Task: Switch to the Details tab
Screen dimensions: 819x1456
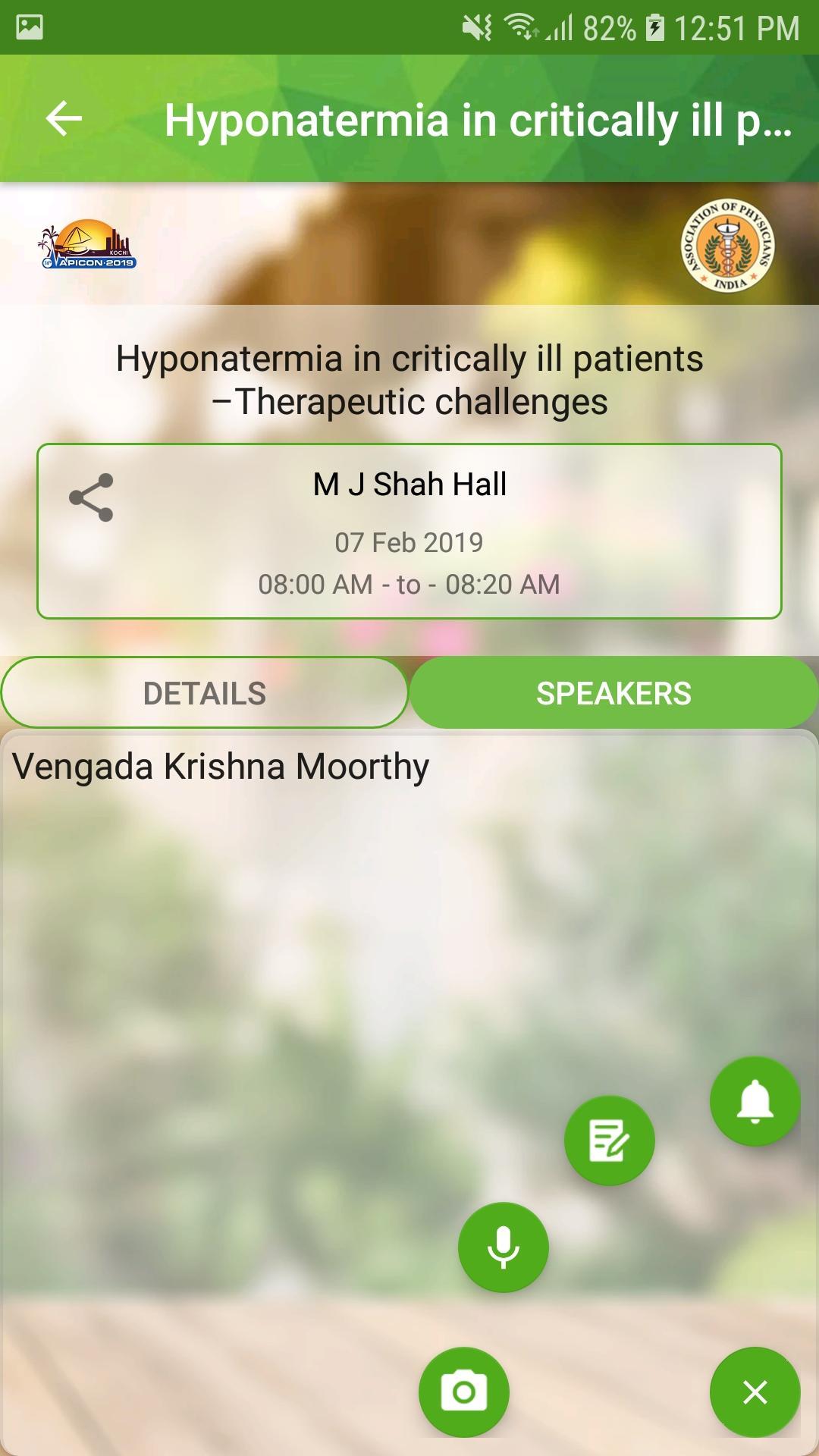Action: coord(205,693)
